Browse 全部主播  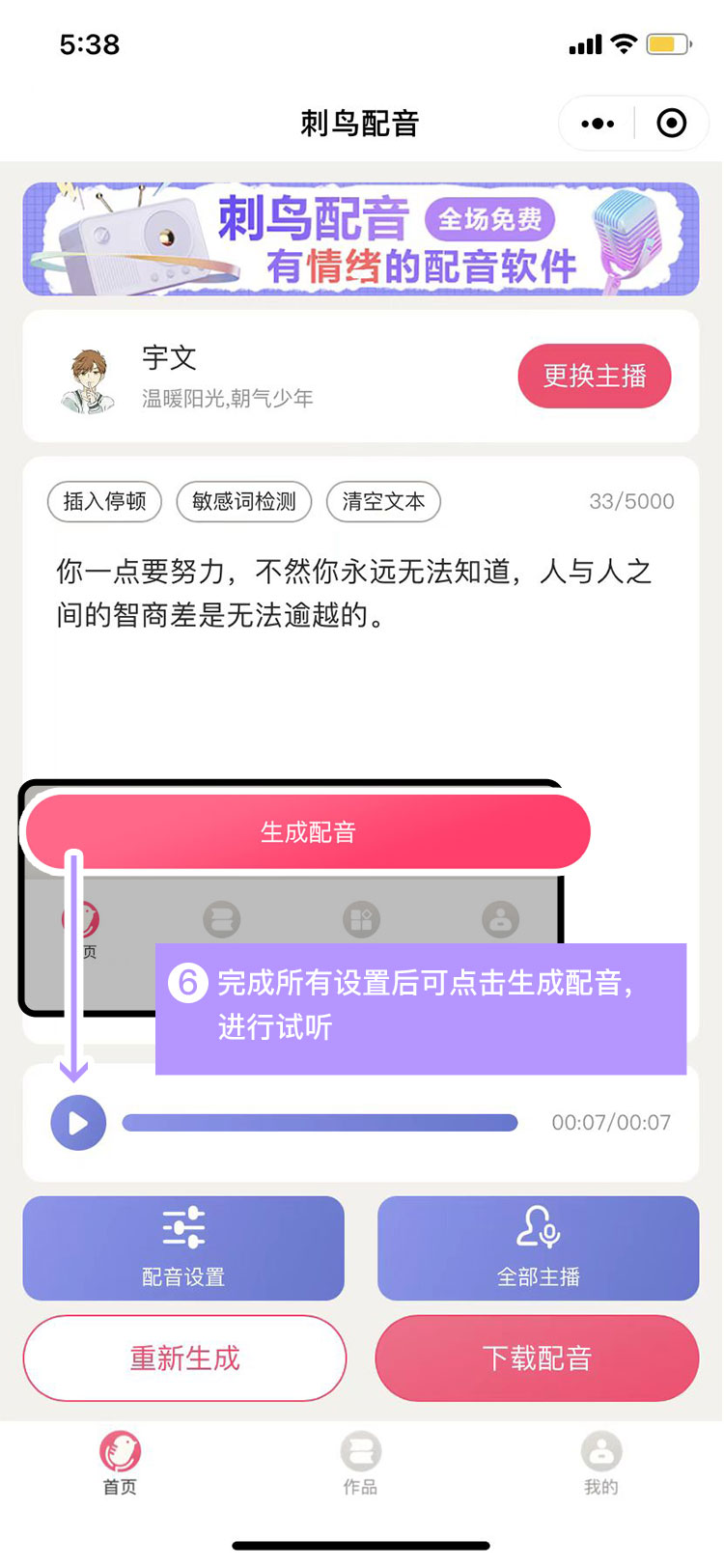coord(538,1247)
